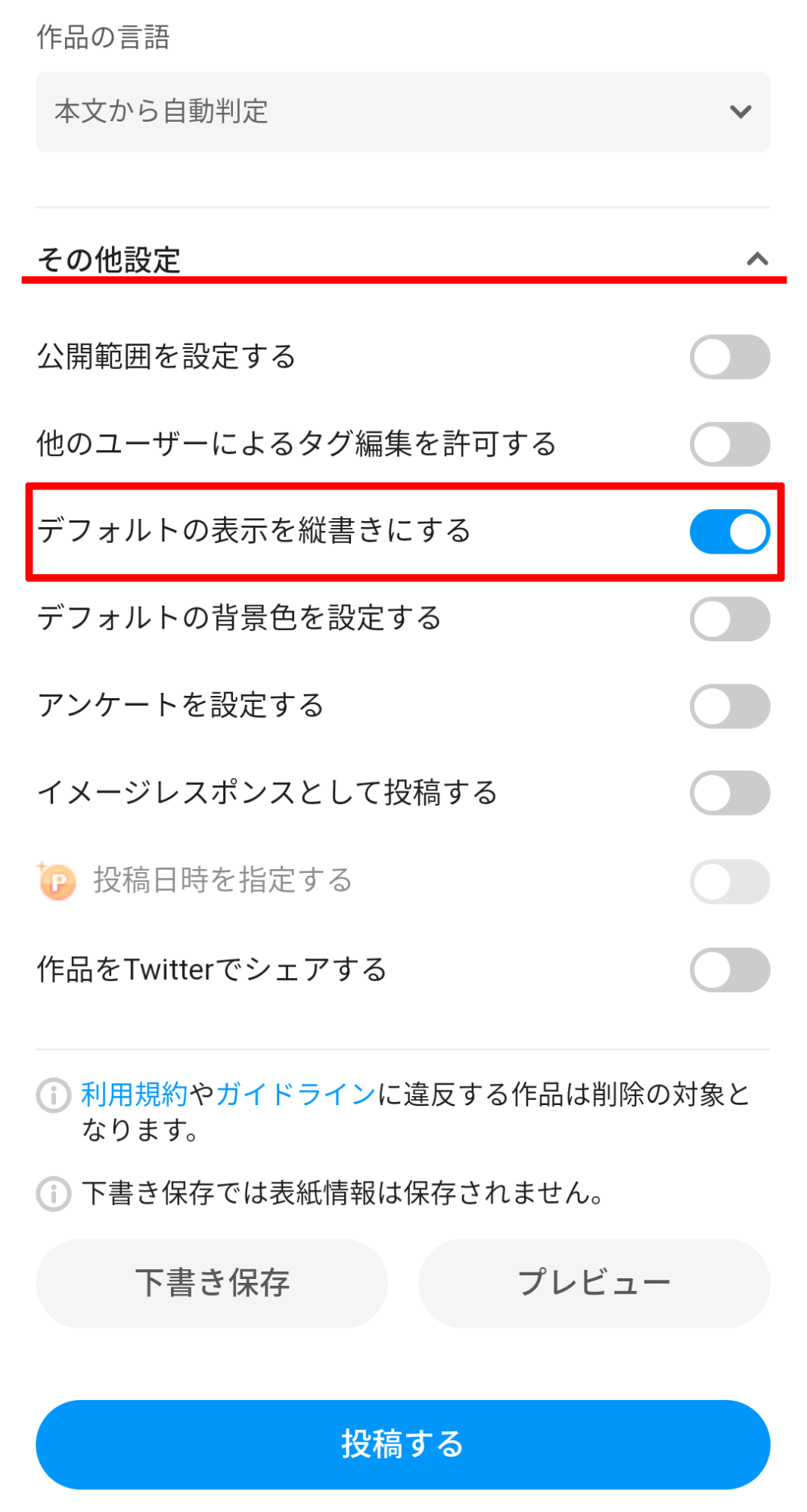Enable アンケートを設定する switch
Image resolution: width=807 pixels, height=1512 pixels.
pos(729,706)
